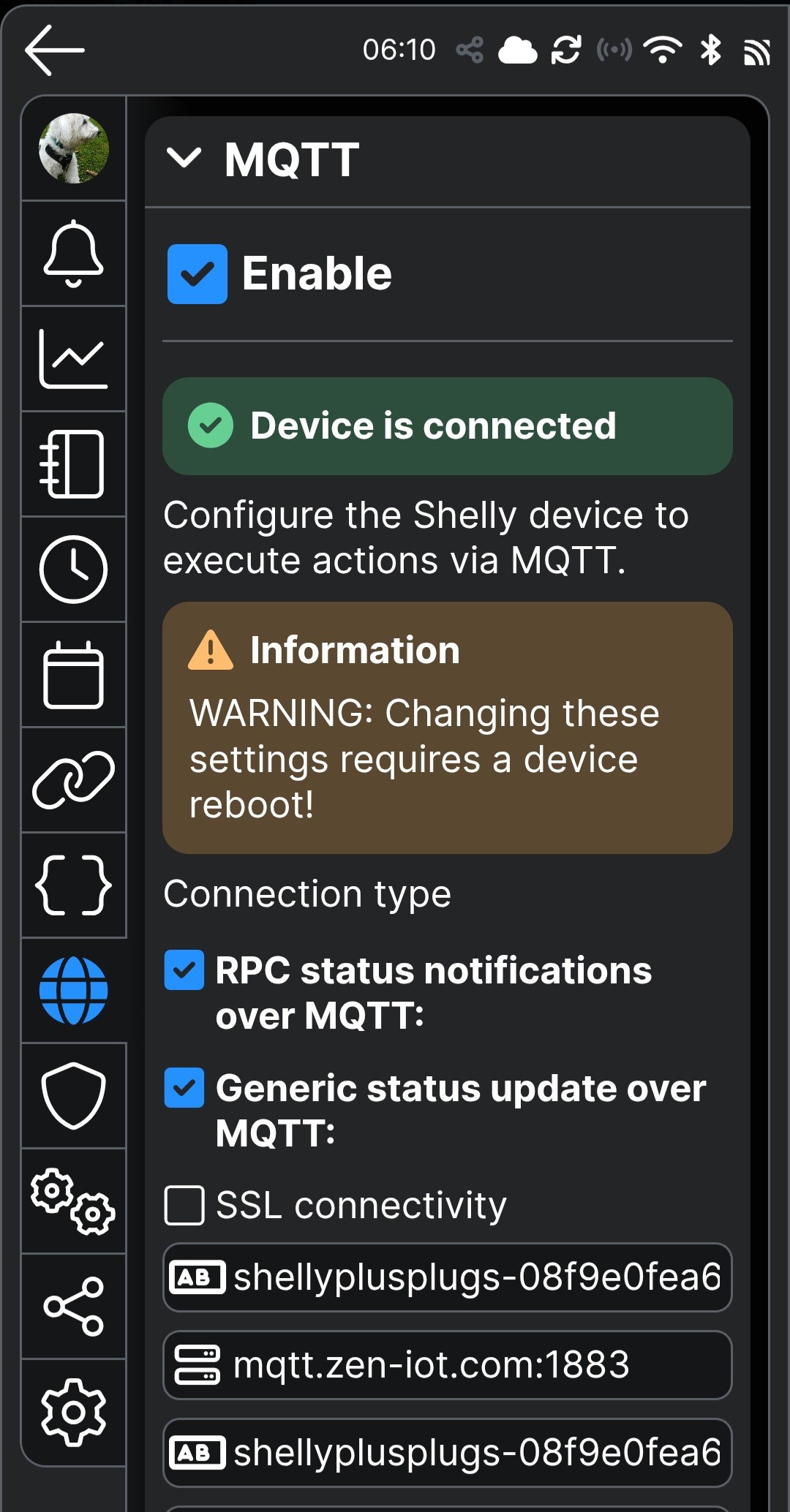The image size is (790, 1512).
Task: Open the shield security section
Action: [x=74, y=1095]
